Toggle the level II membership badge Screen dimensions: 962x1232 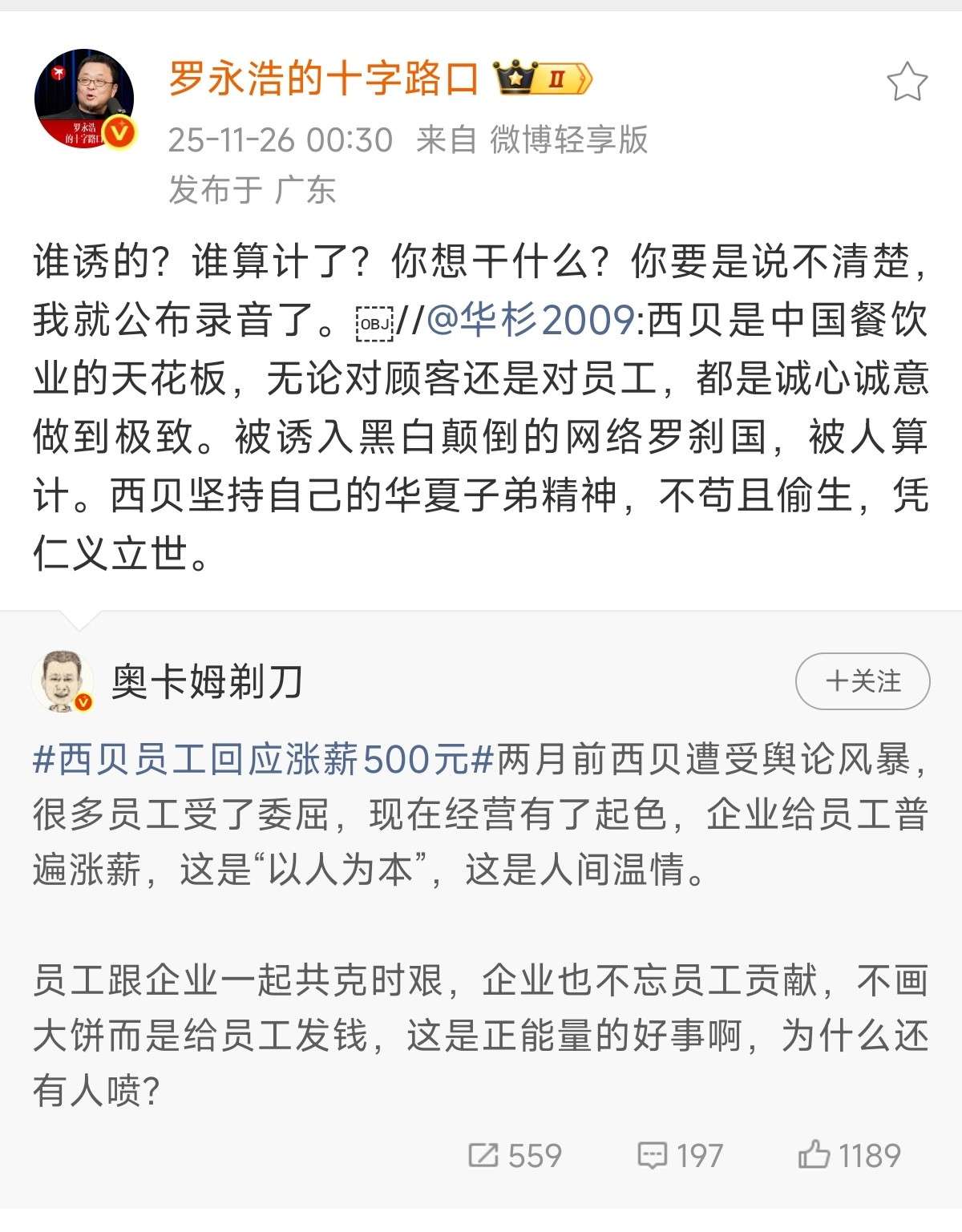pyautogui.click(x=559, y=79)
